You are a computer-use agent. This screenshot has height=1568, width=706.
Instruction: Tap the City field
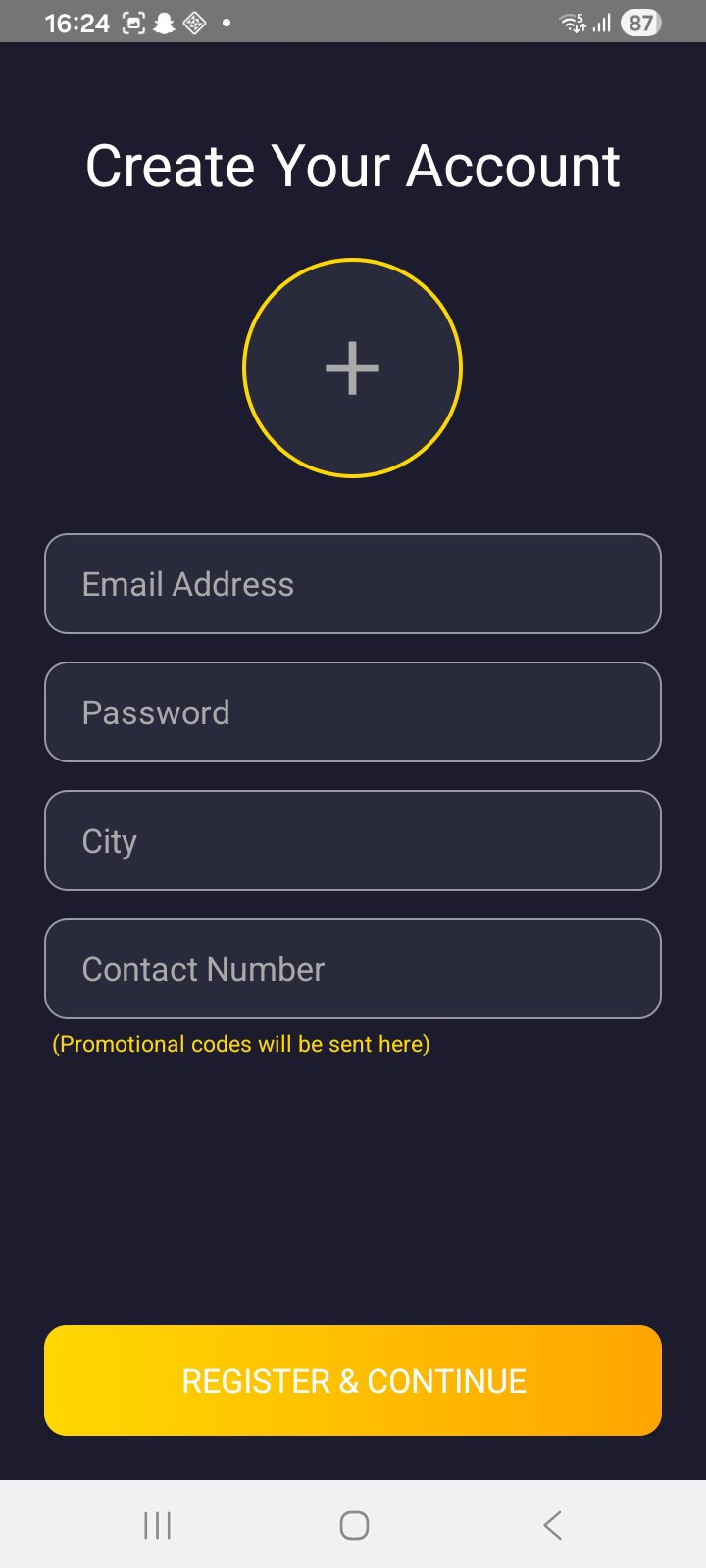point(353,841)
